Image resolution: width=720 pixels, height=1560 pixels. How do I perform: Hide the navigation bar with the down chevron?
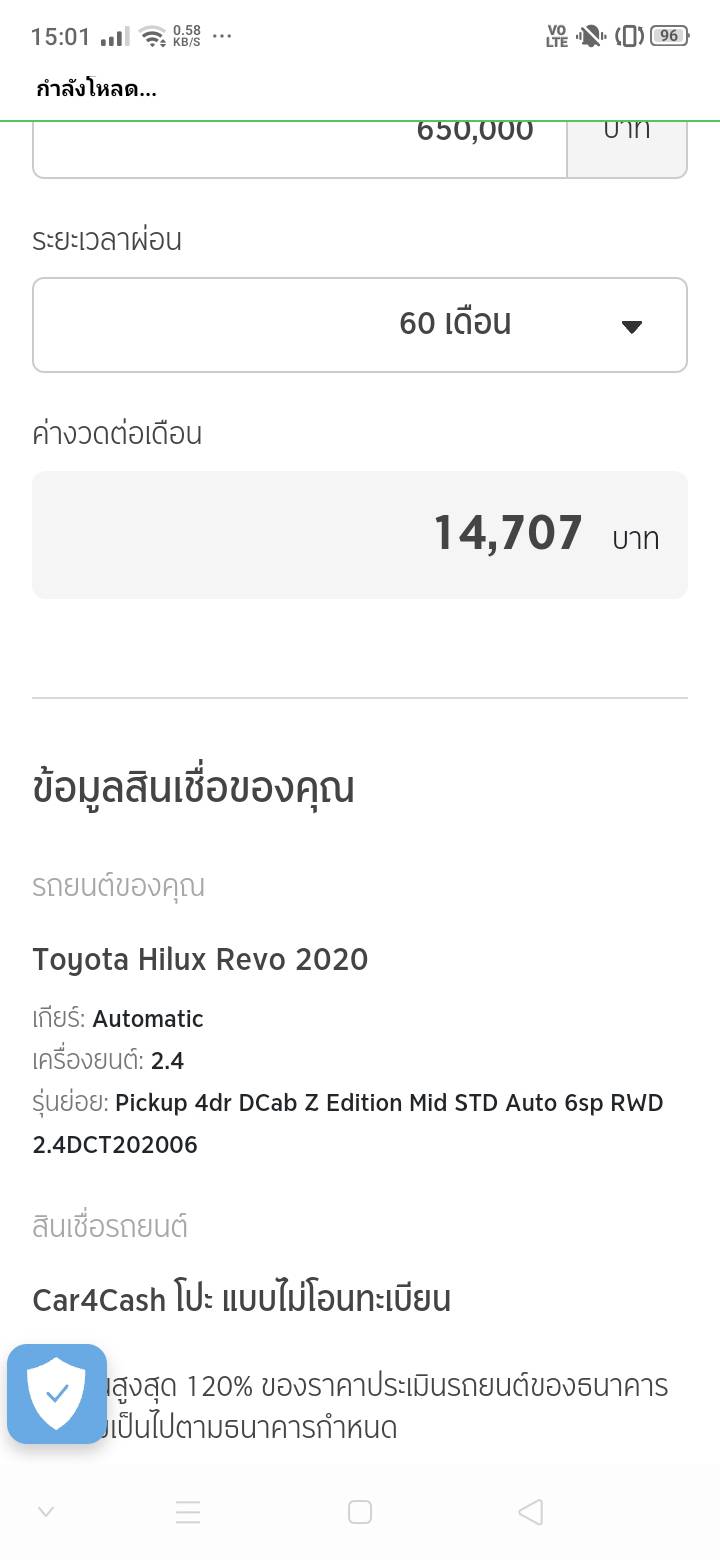[45, 1512]
